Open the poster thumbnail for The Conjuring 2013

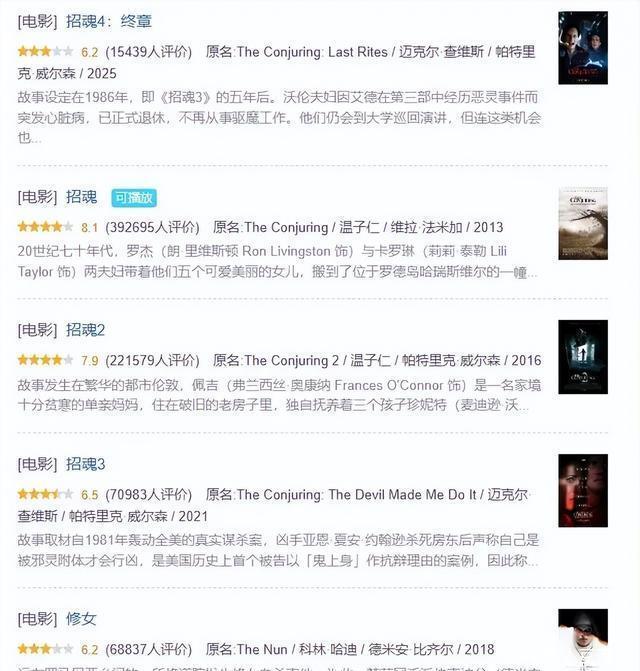(583, 223)
